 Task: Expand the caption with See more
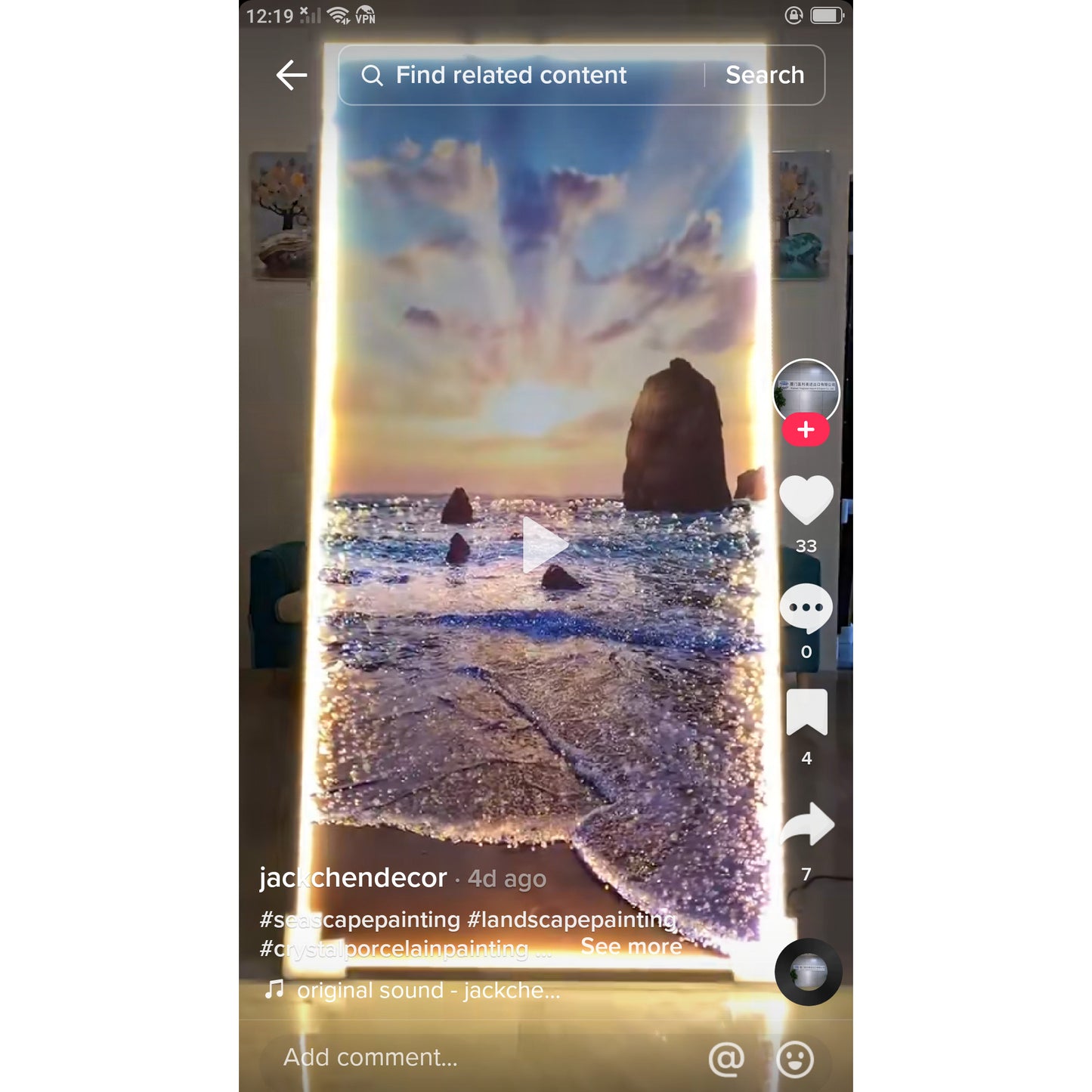[631, 947]
